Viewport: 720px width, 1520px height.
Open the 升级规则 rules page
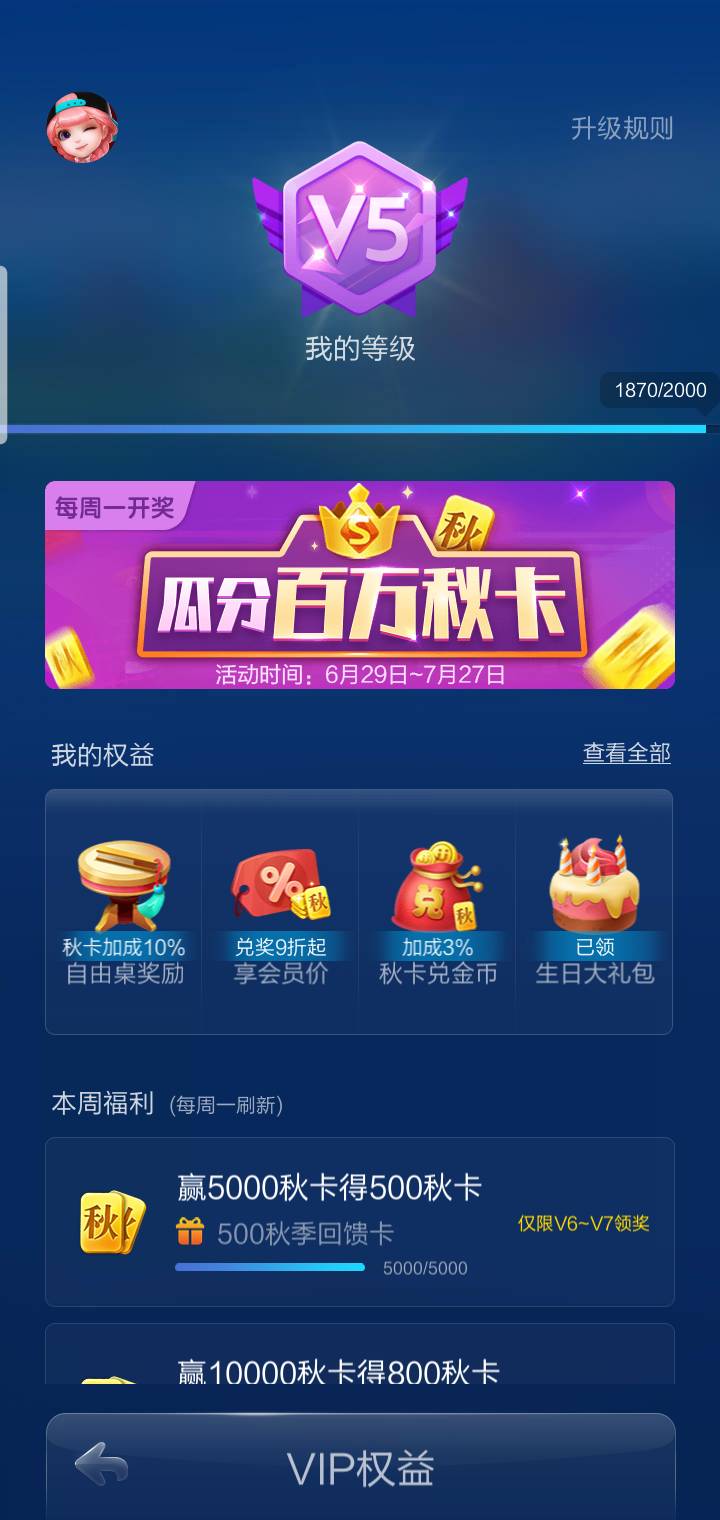click(x=624, y=128)
